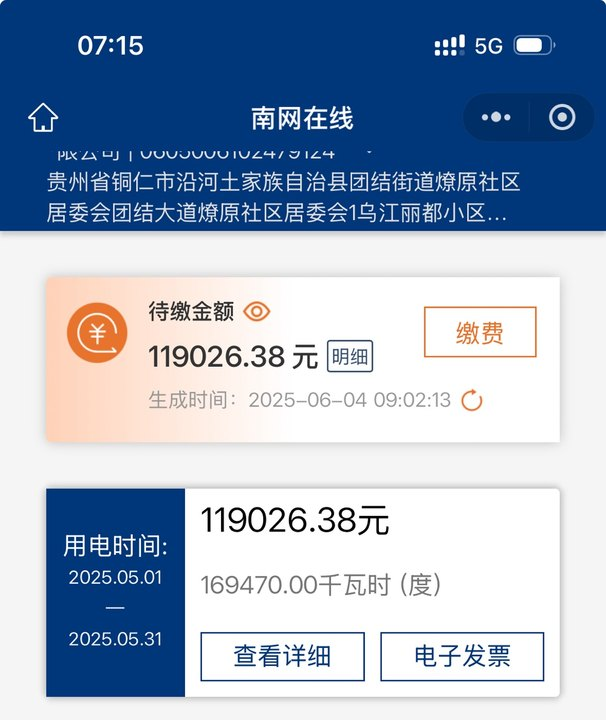Close the mini program with target icon
The width and height of the screenshot is (606, 720).
563,118
